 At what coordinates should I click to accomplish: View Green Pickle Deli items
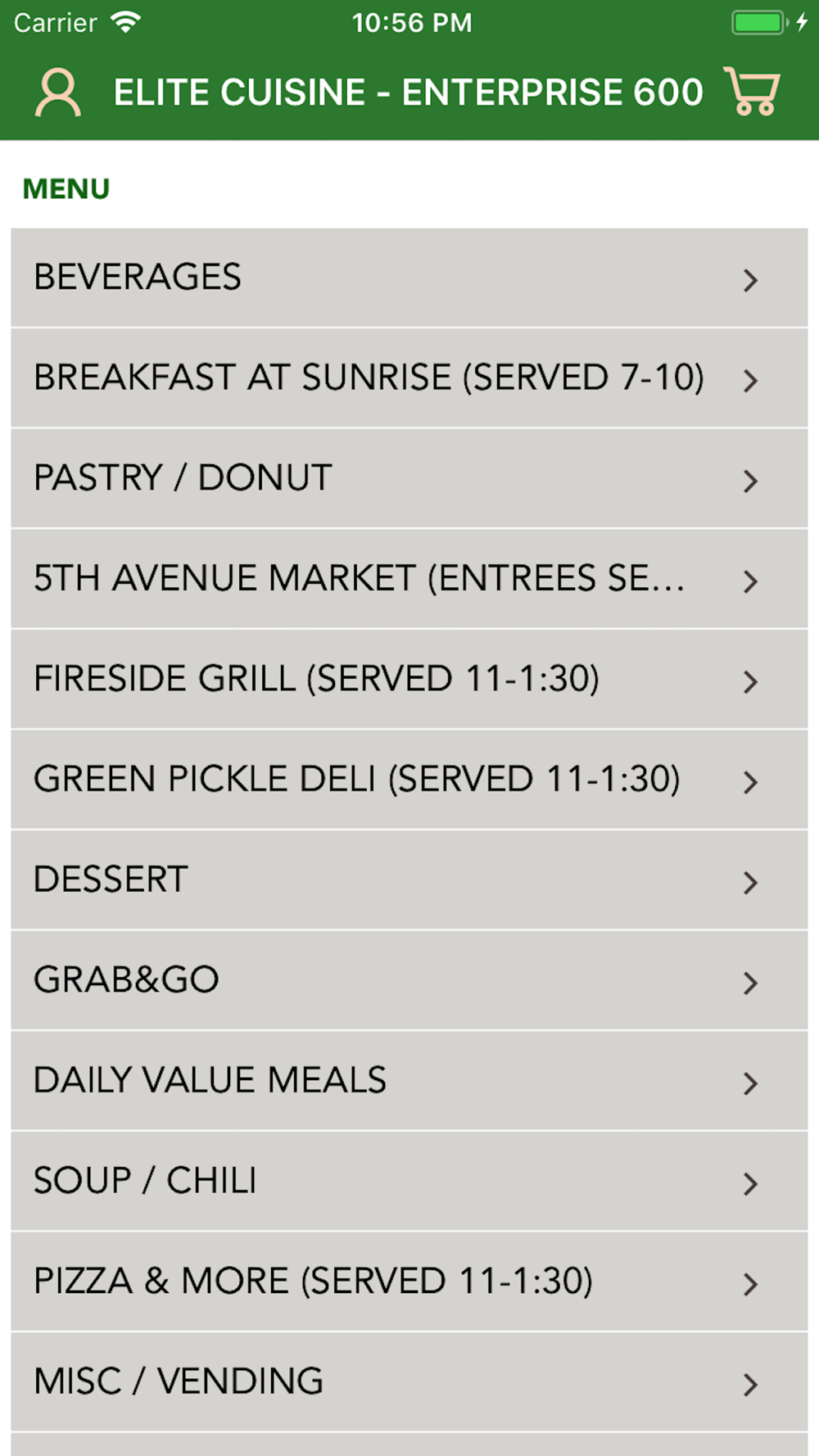point(409,780)
